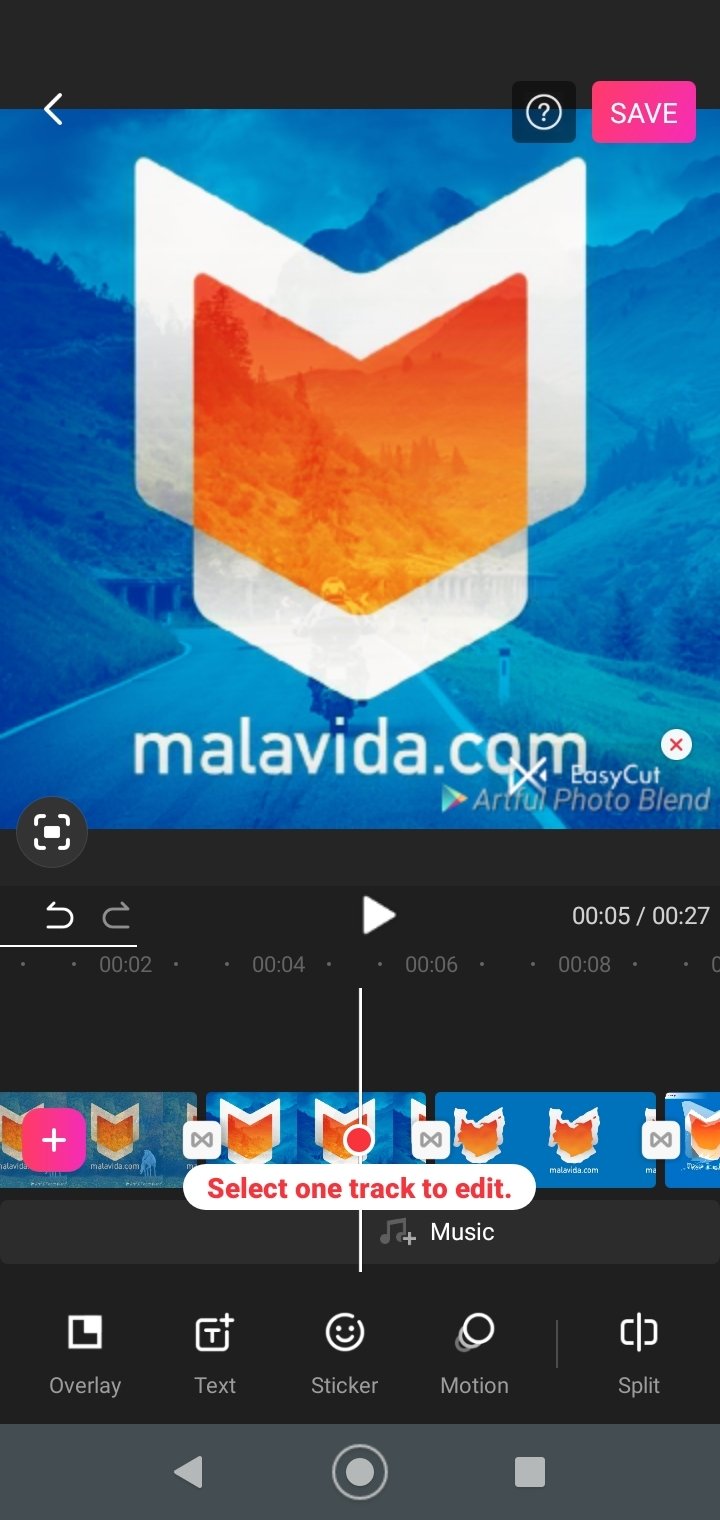Split the clip at the playhead
Screen dimensions: 720x1520
click(x=638, y=1355)
